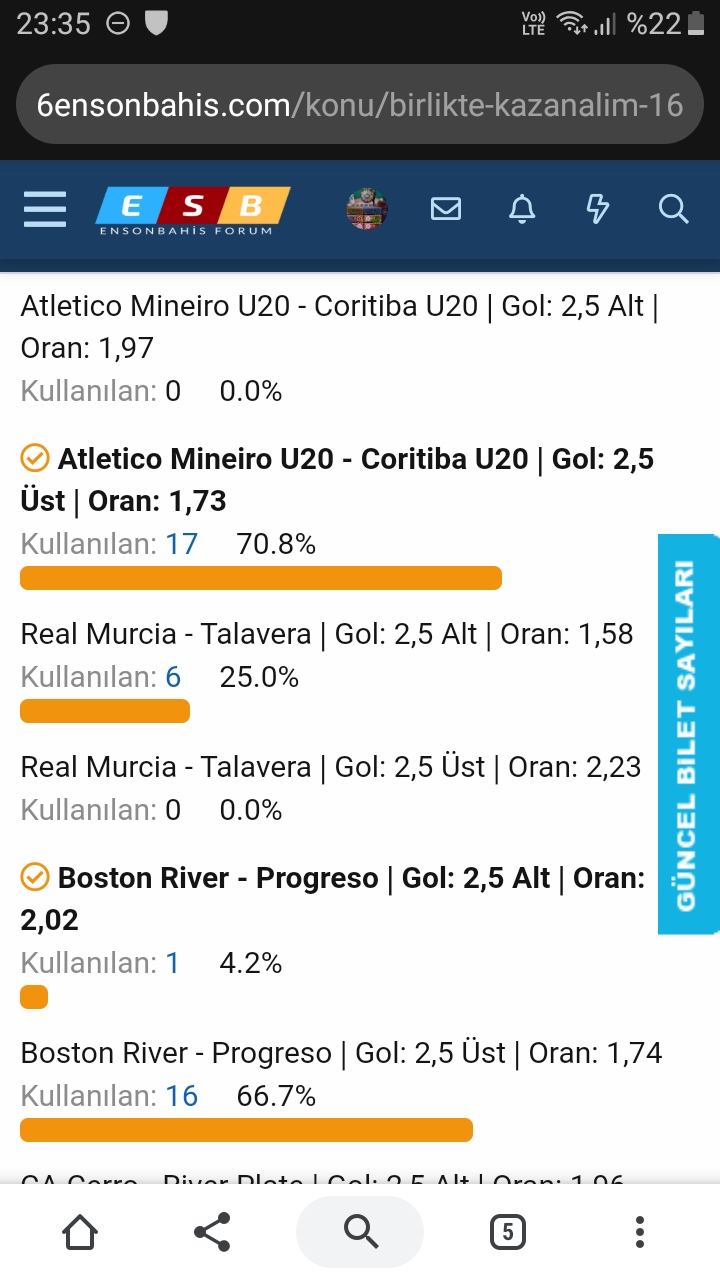Open the user profile avatar

coord(367,209)
